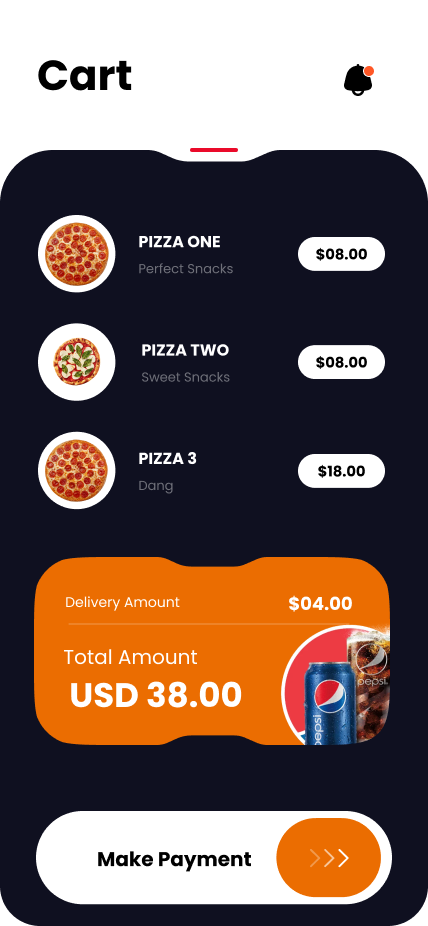The image size is (428, 926).
Task: Open the PIZZA 3 cart item
Action: (x=211, y=471)
